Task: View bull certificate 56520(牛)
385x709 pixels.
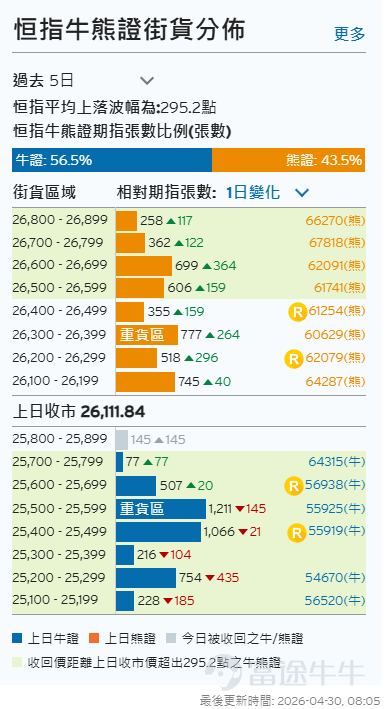Action: 335,600
